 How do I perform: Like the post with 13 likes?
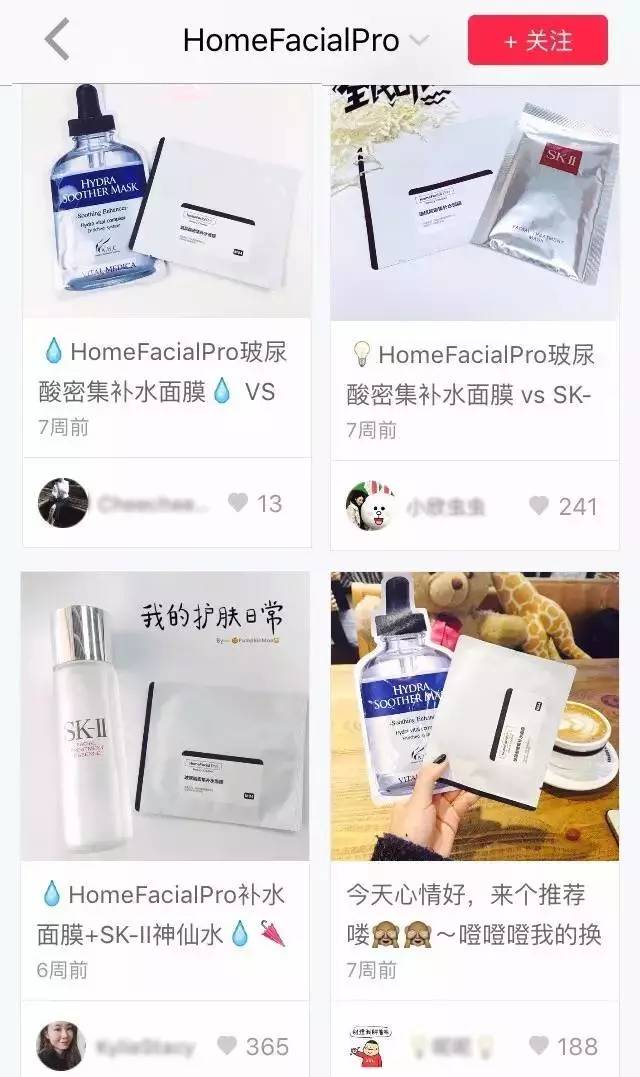click(x=237, y=503)
